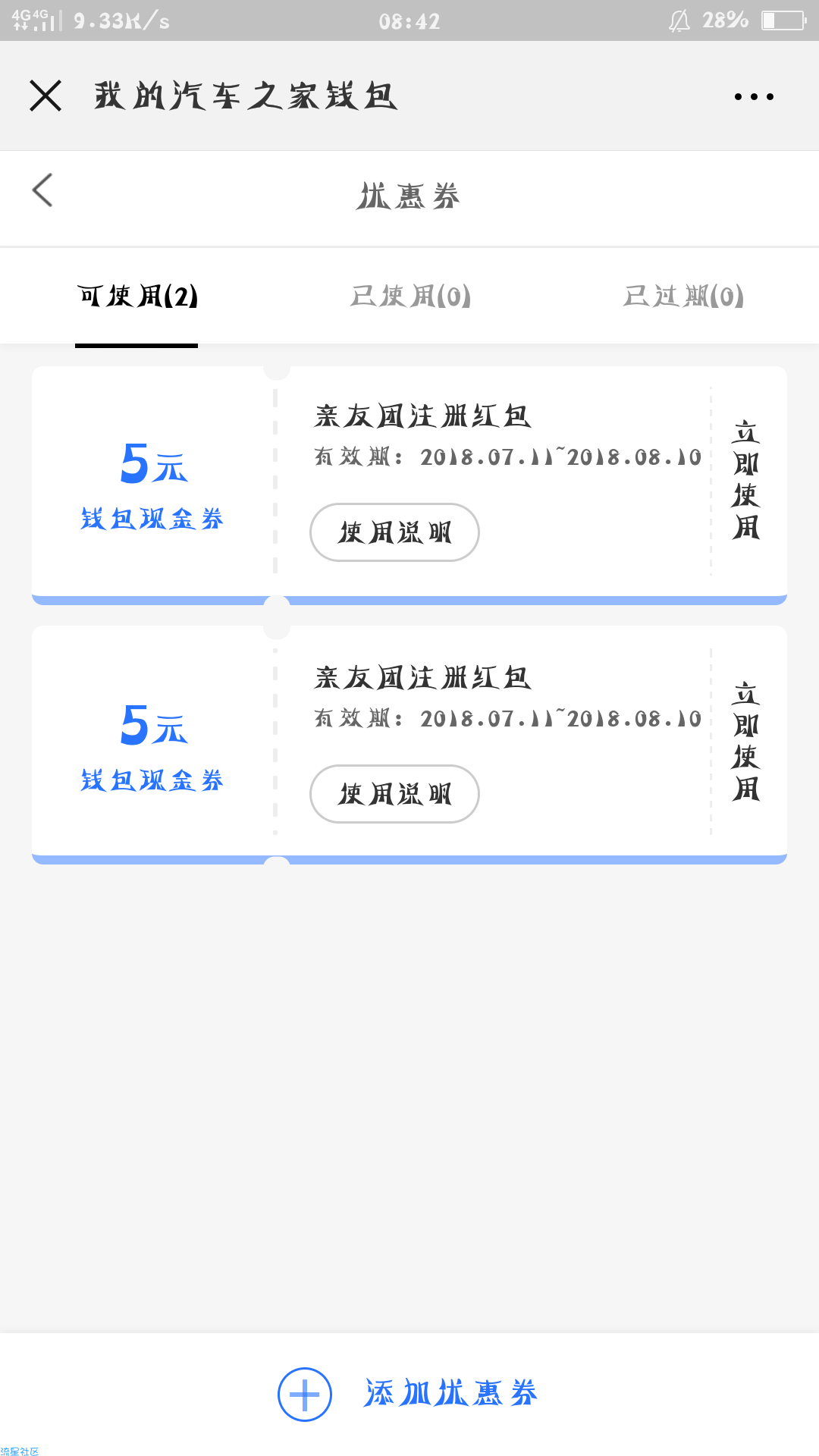The width and height of the screenshot is (819, 1456).
Task: Tap 立即使用 on the first coupon
Action: pos(746,481)
